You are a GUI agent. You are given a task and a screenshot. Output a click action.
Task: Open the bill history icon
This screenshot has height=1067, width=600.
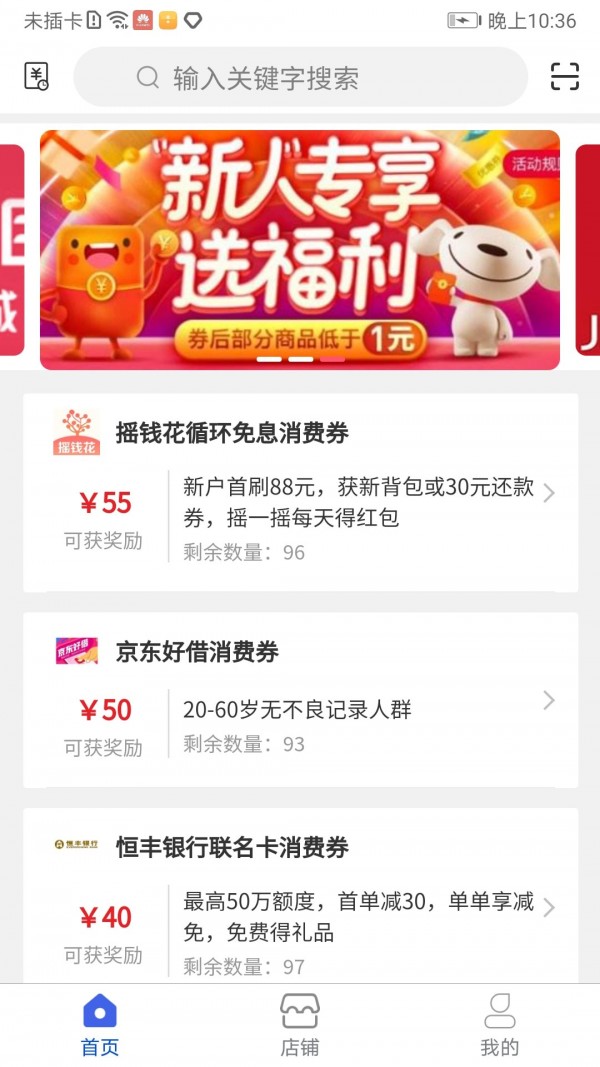37,77
